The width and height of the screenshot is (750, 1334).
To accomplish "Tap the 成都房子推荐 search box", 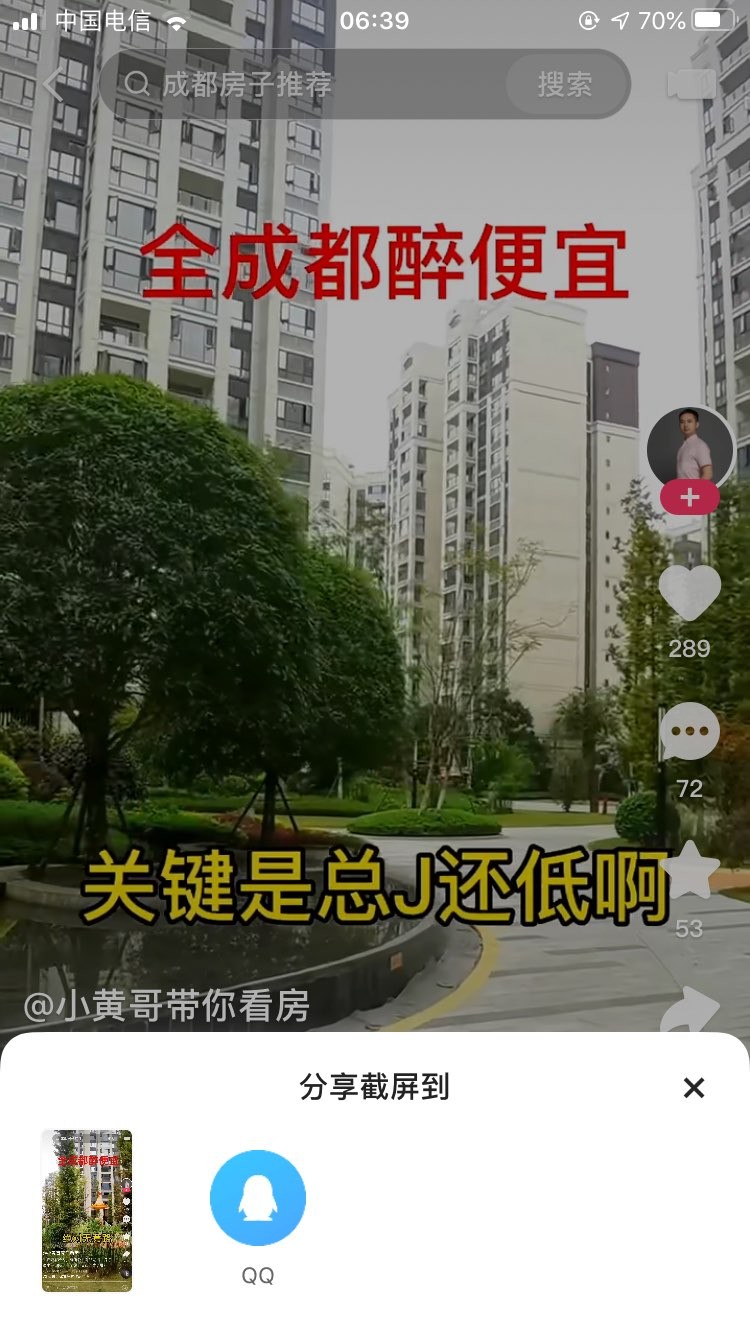I will click(310, 85).
